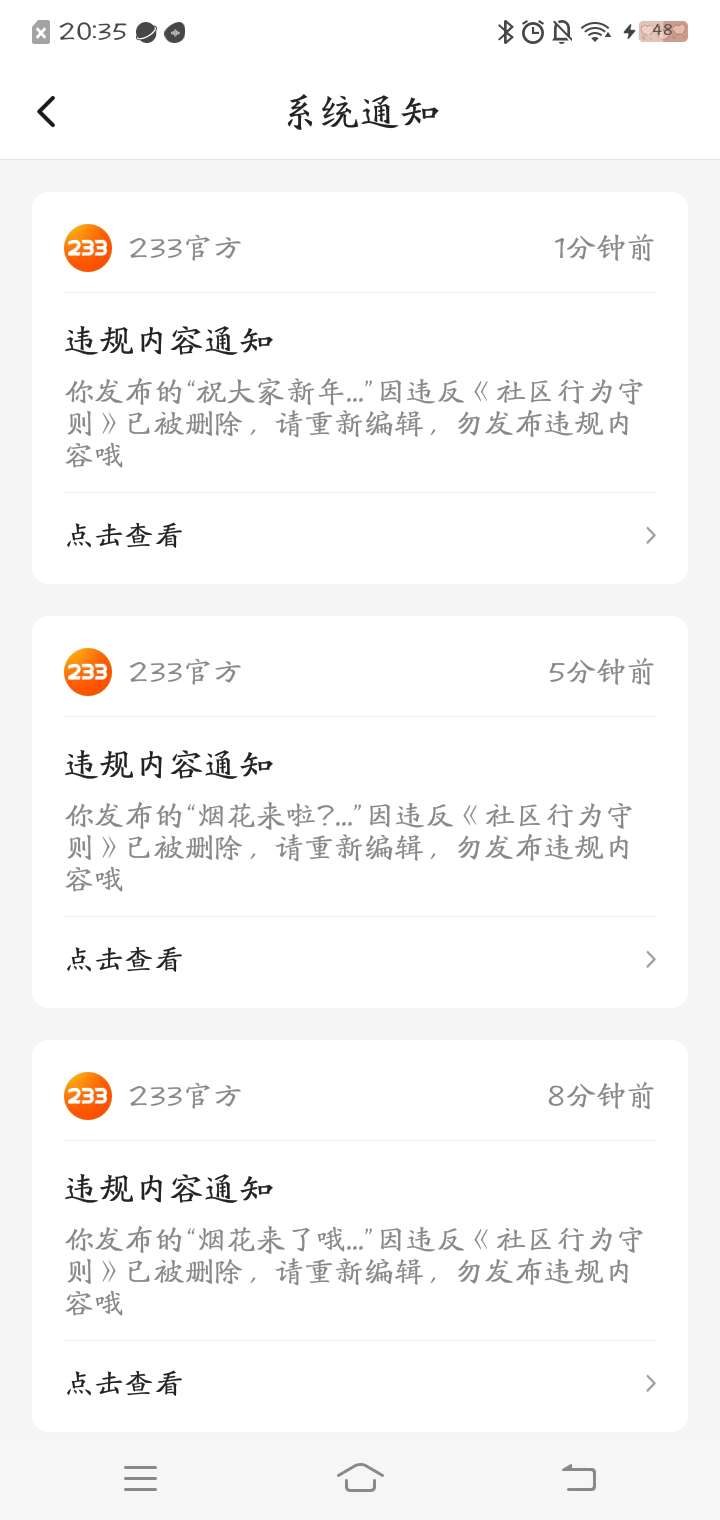Image resolution: width=720 pixels, height=1520 pixels.
Task: Go back from 系统通知 using the header arrow
Action: click(x=46, y=112)
